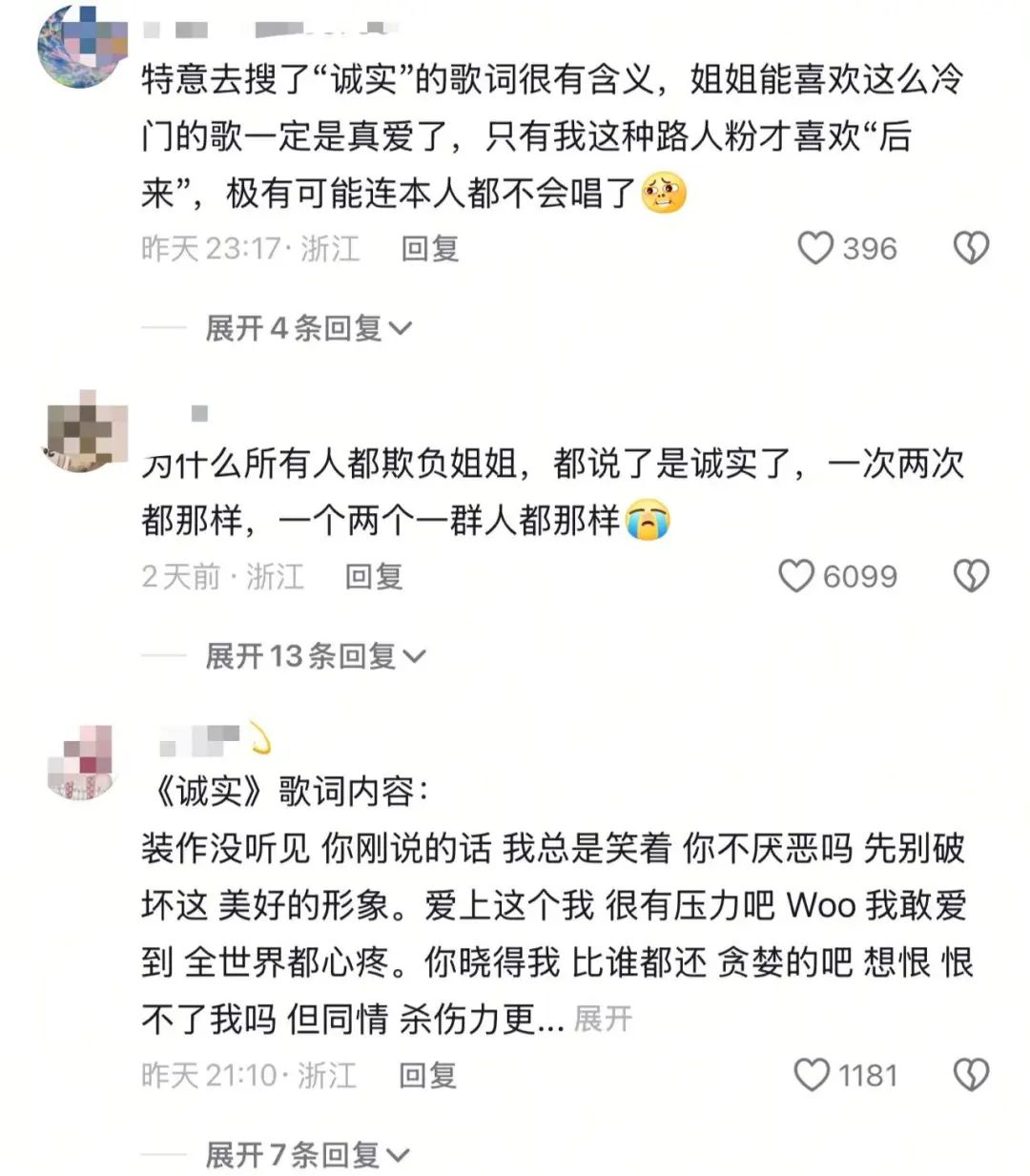Like the comment with 6099 likes
1030x1176 pixels.
point(796,576)
